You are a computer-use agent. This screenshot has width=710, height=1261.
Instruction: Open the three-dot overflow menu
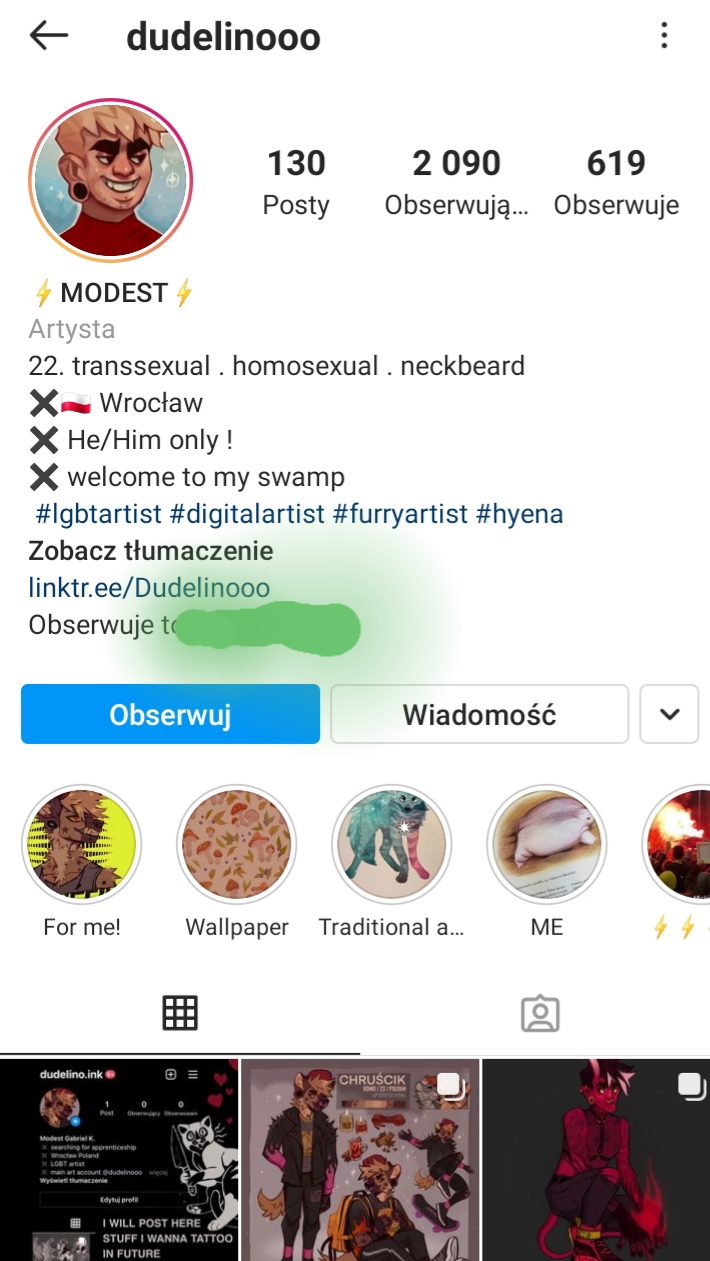pos(664,37)
